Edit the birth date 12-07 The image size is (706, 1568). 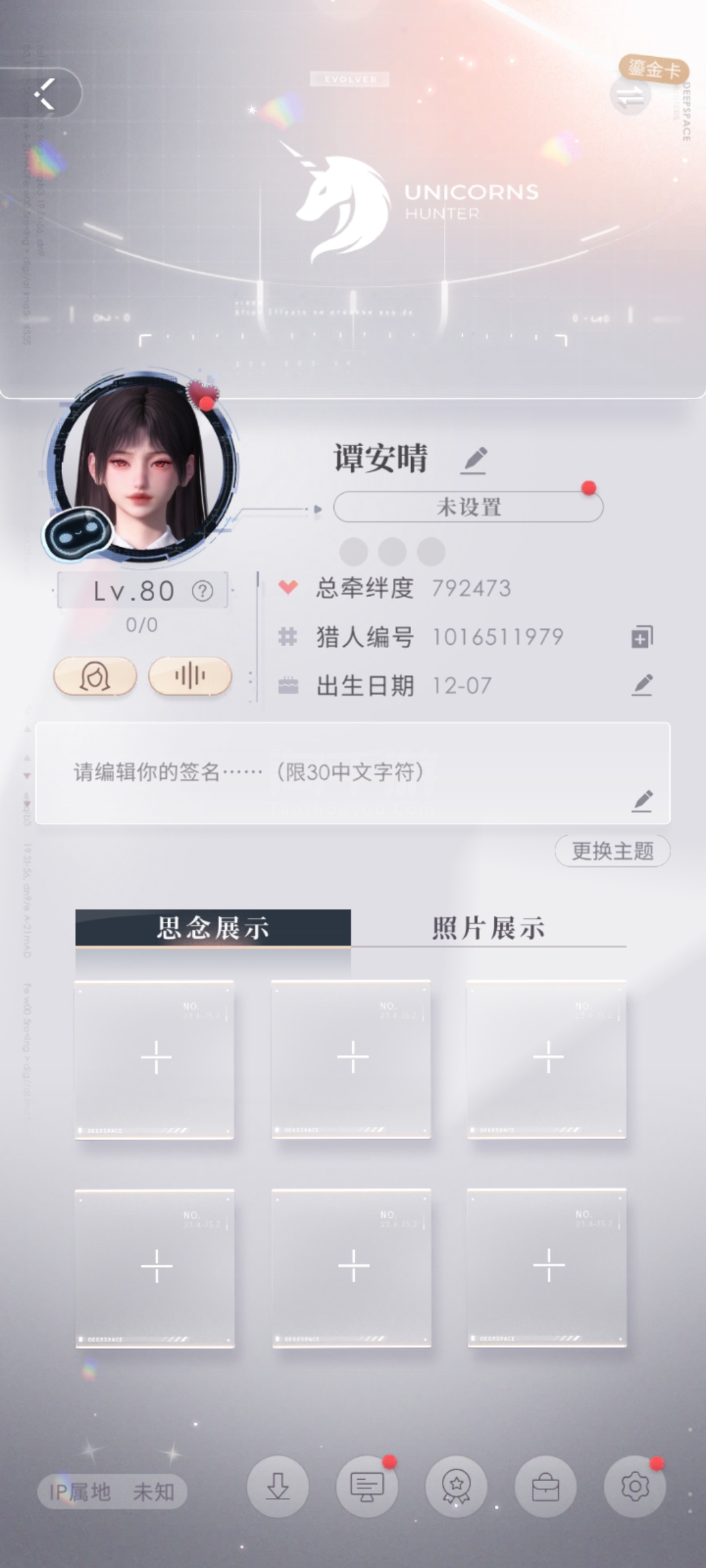[x=642, y=685]
